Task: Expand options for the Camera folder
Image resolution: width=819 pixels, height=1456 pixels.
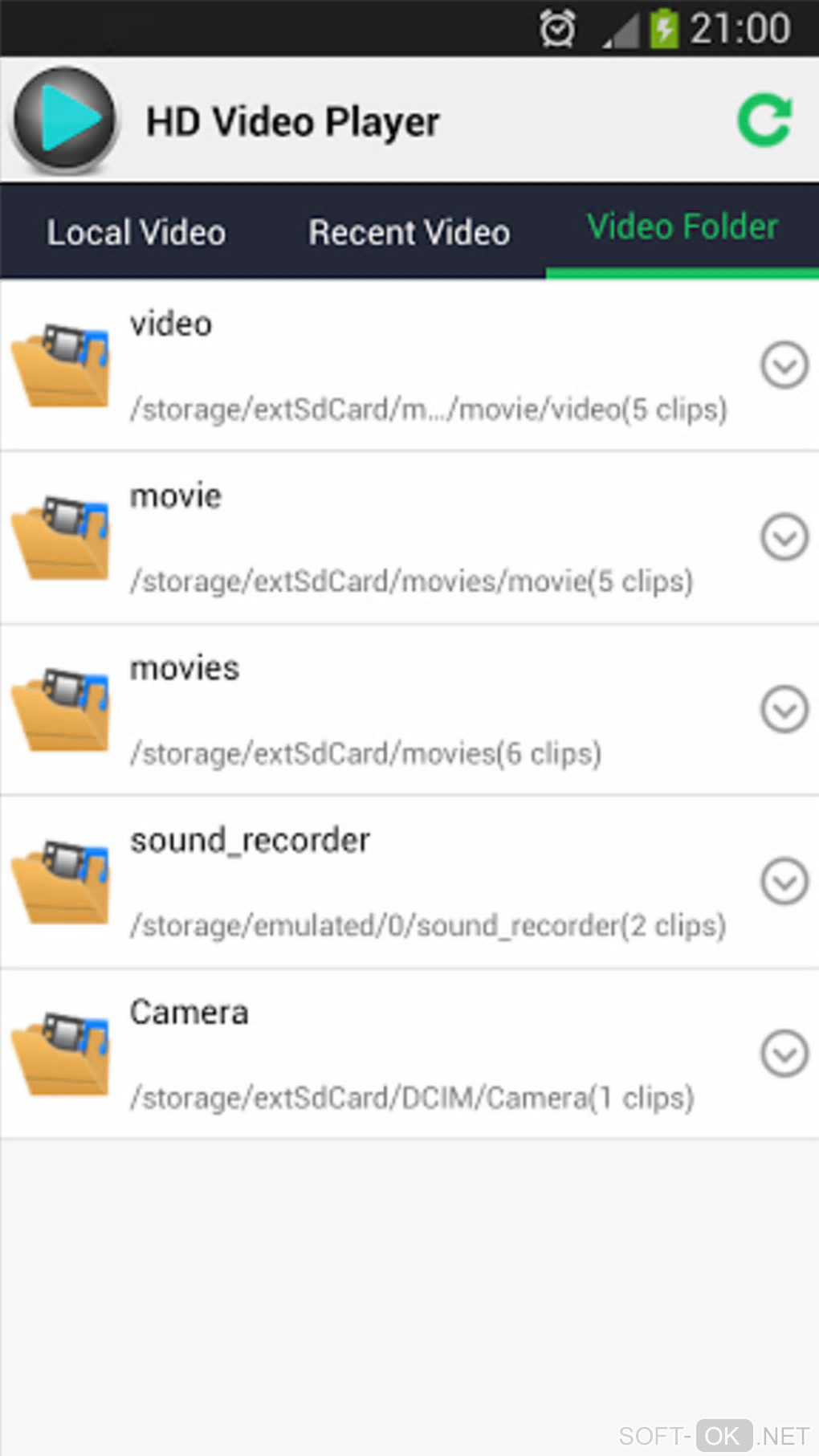Action: tap(784, 1054)
